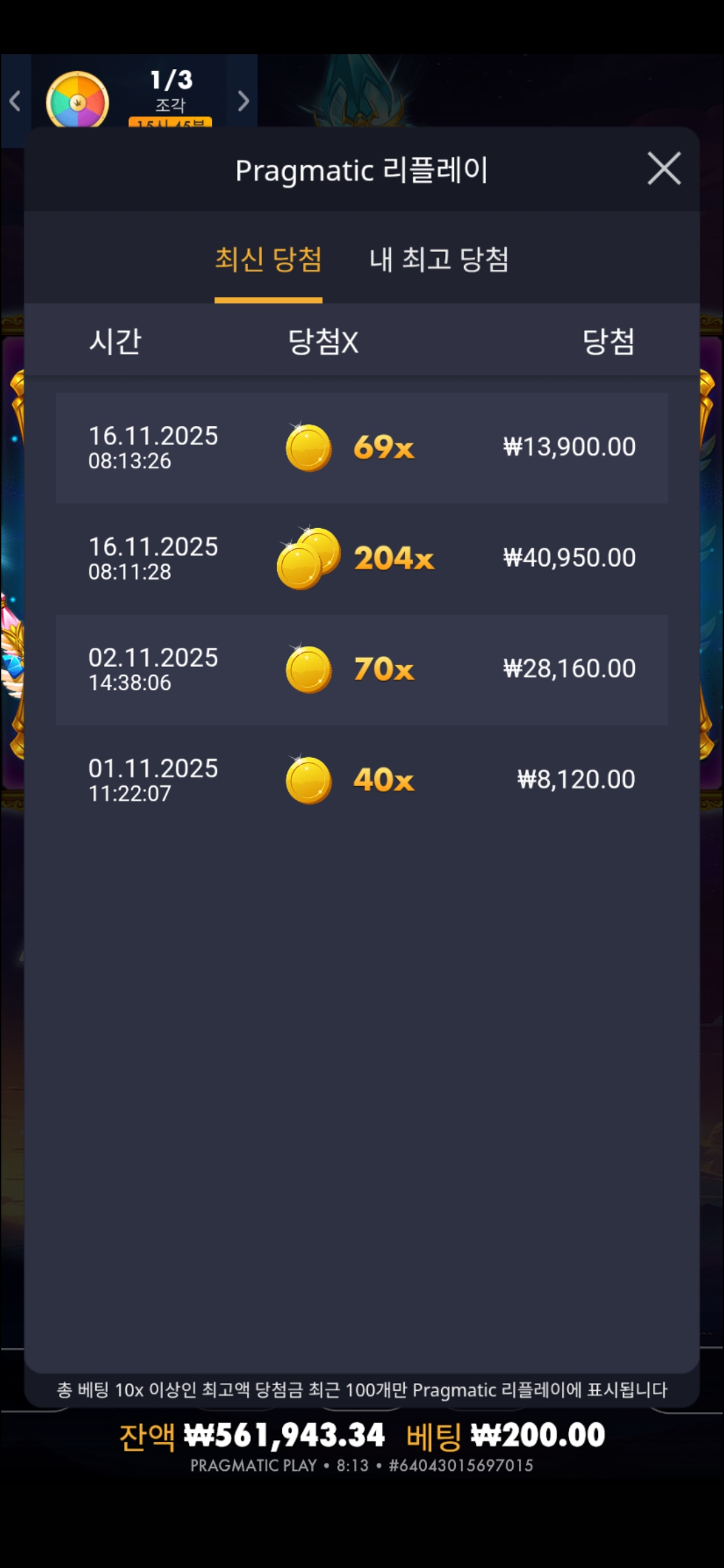Screen dimensions: 724x1568
Task: Open the 69x win replay from 08:13:26
Action: pos(362,448)
